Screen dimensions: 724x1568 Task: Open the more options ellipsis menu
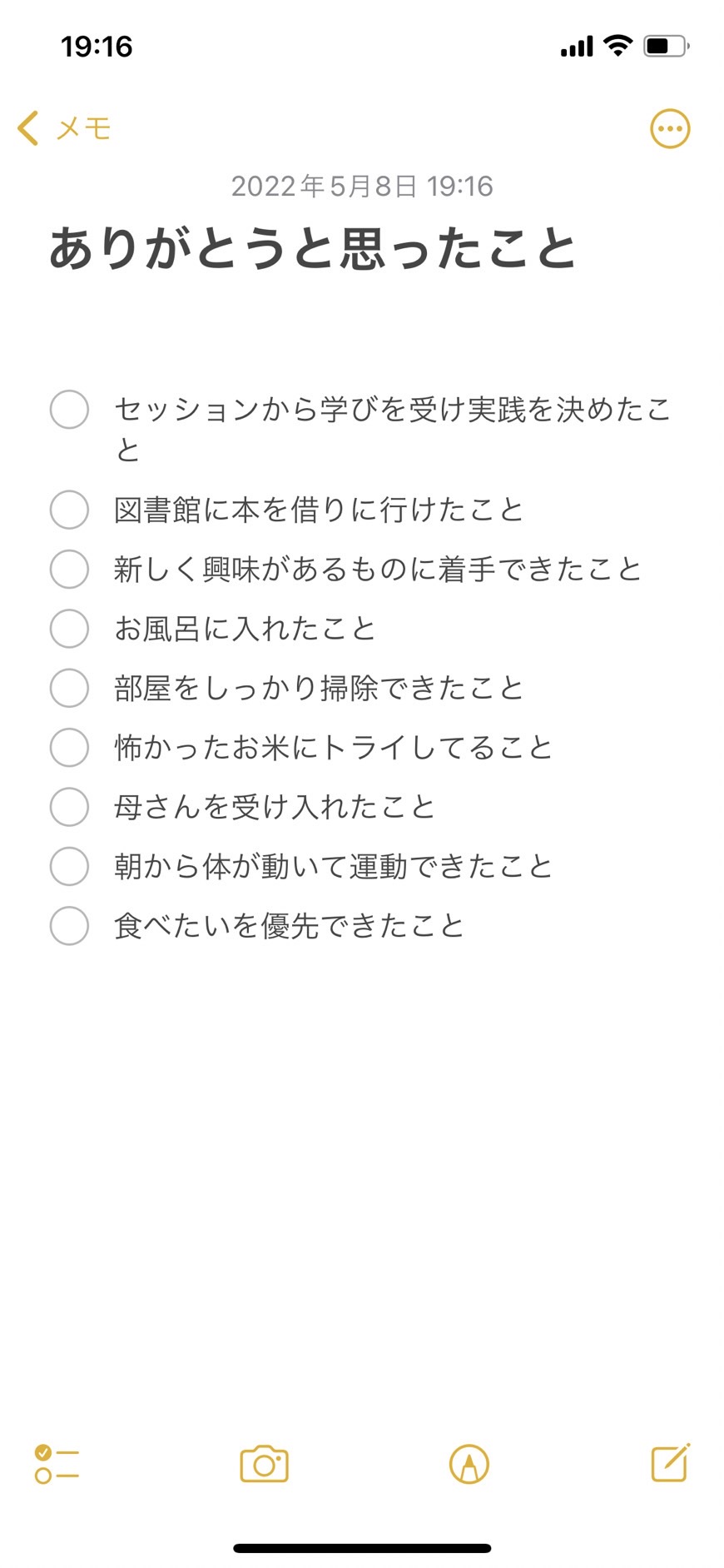click(670, 129)
